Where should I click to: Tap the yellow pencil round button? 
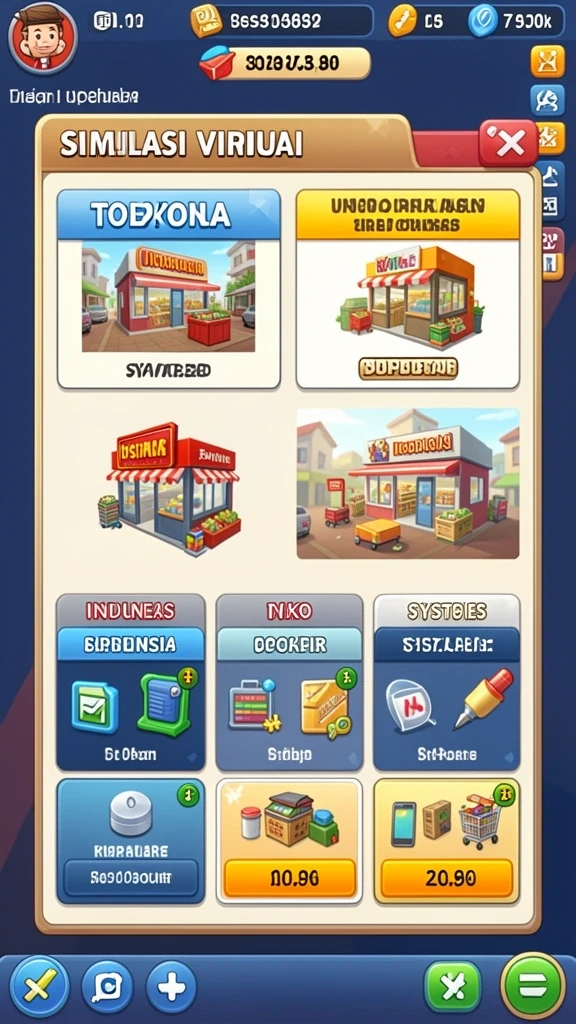[40, 986]
